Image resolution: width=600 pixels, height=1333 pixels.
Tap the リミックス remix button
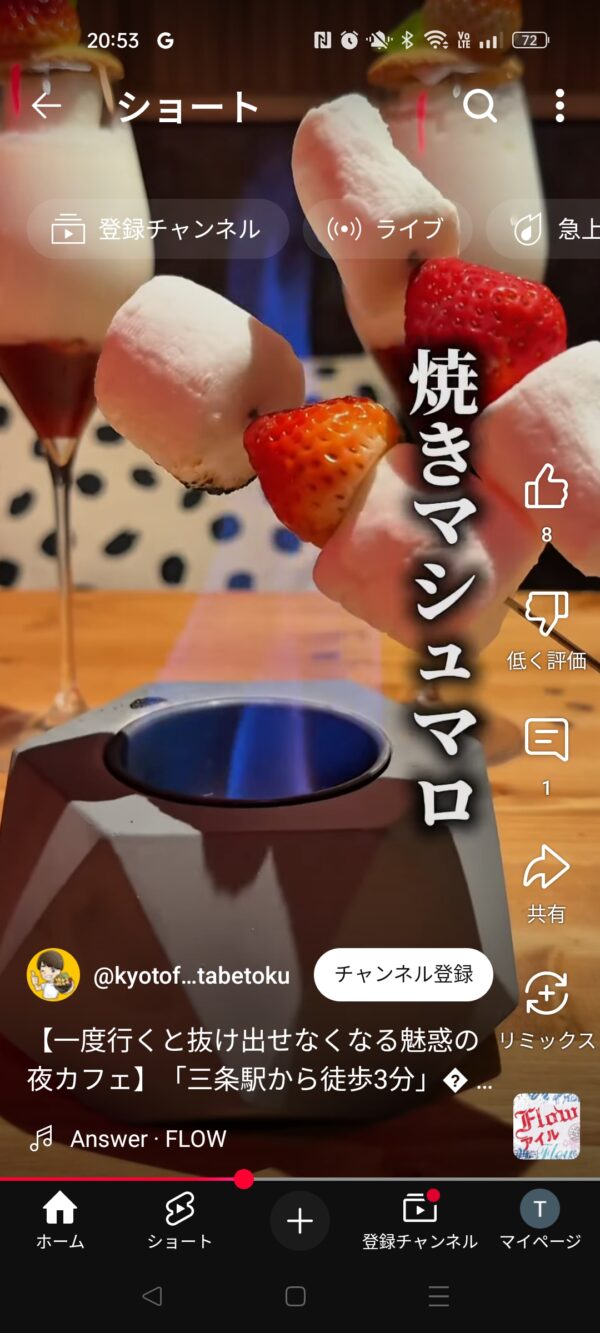point(546,995)
